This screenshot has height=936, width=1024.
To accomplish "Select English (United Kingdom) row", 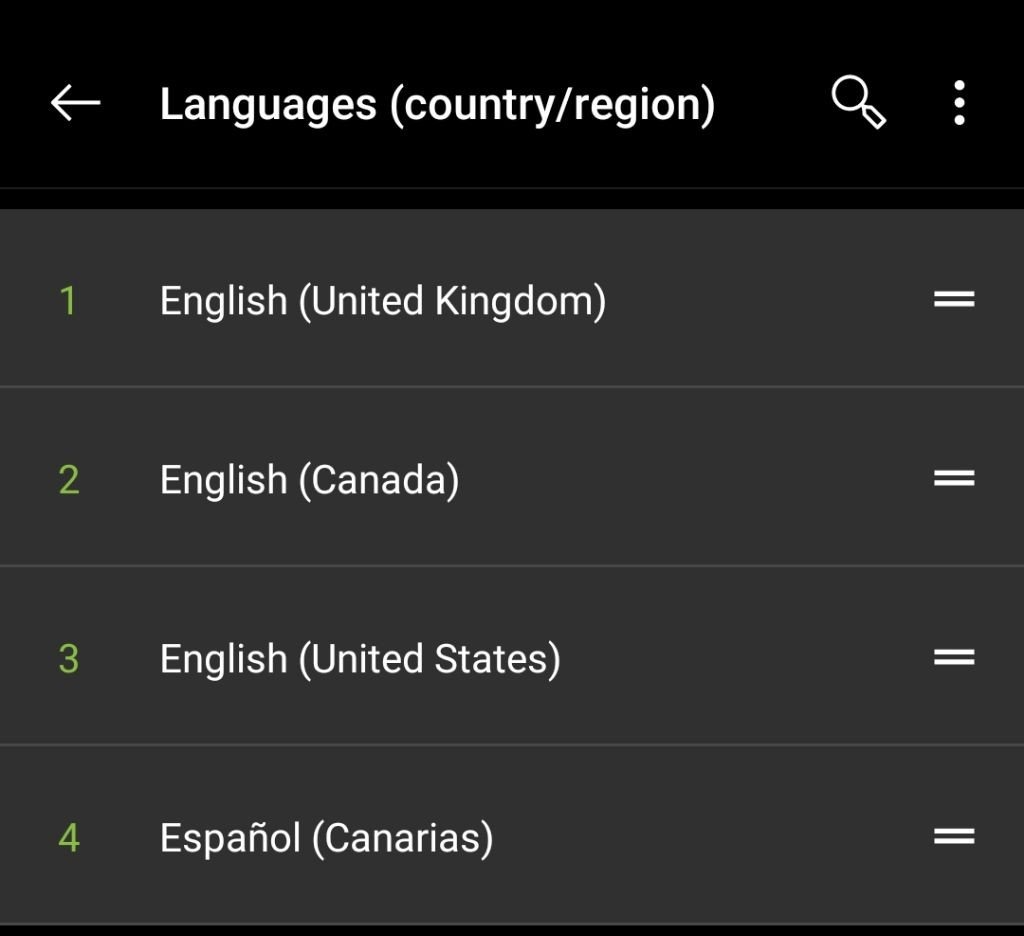I will point(383,300).
